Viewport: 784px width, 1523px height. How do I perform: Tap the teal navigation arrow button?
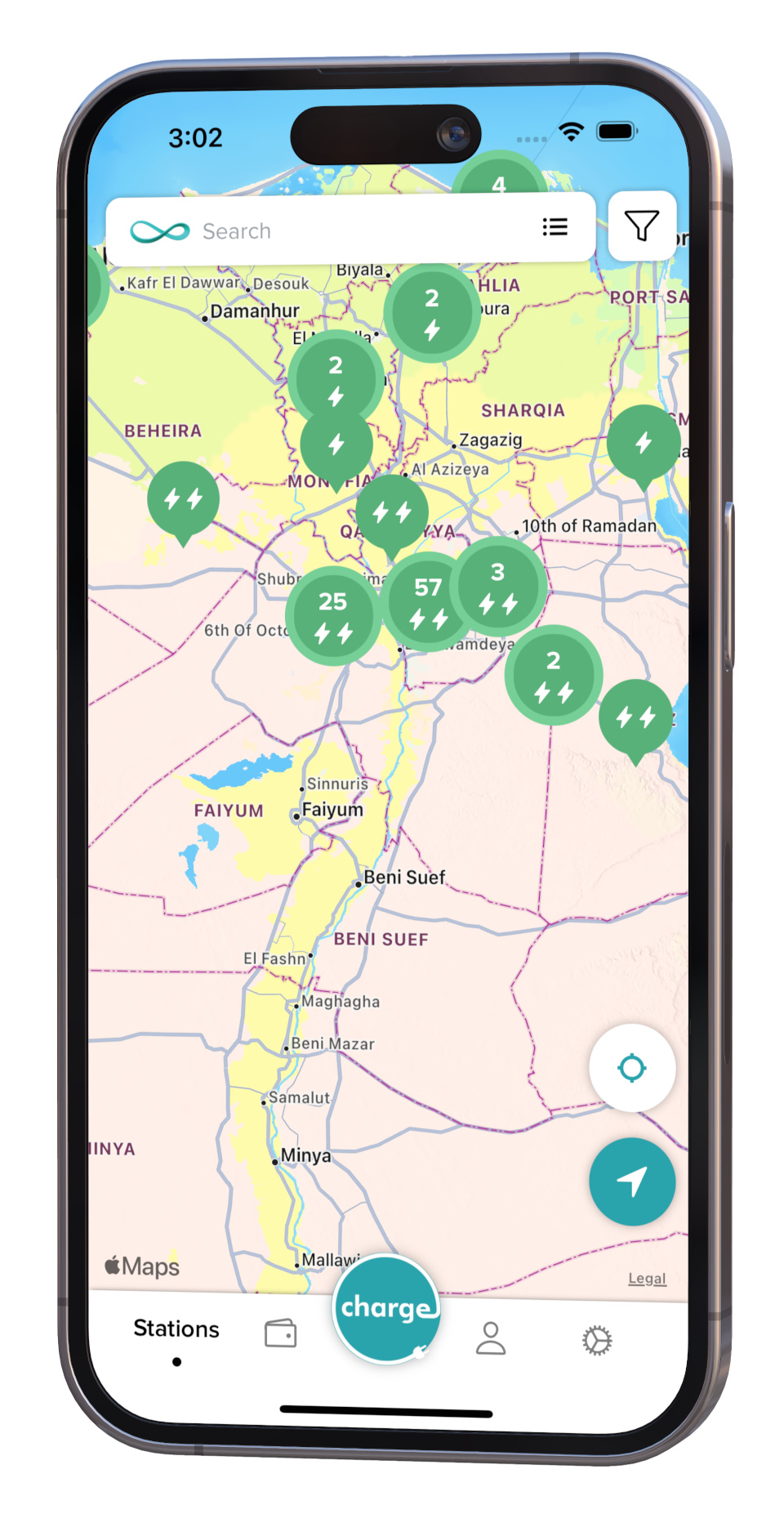(x=632, y=1181)
